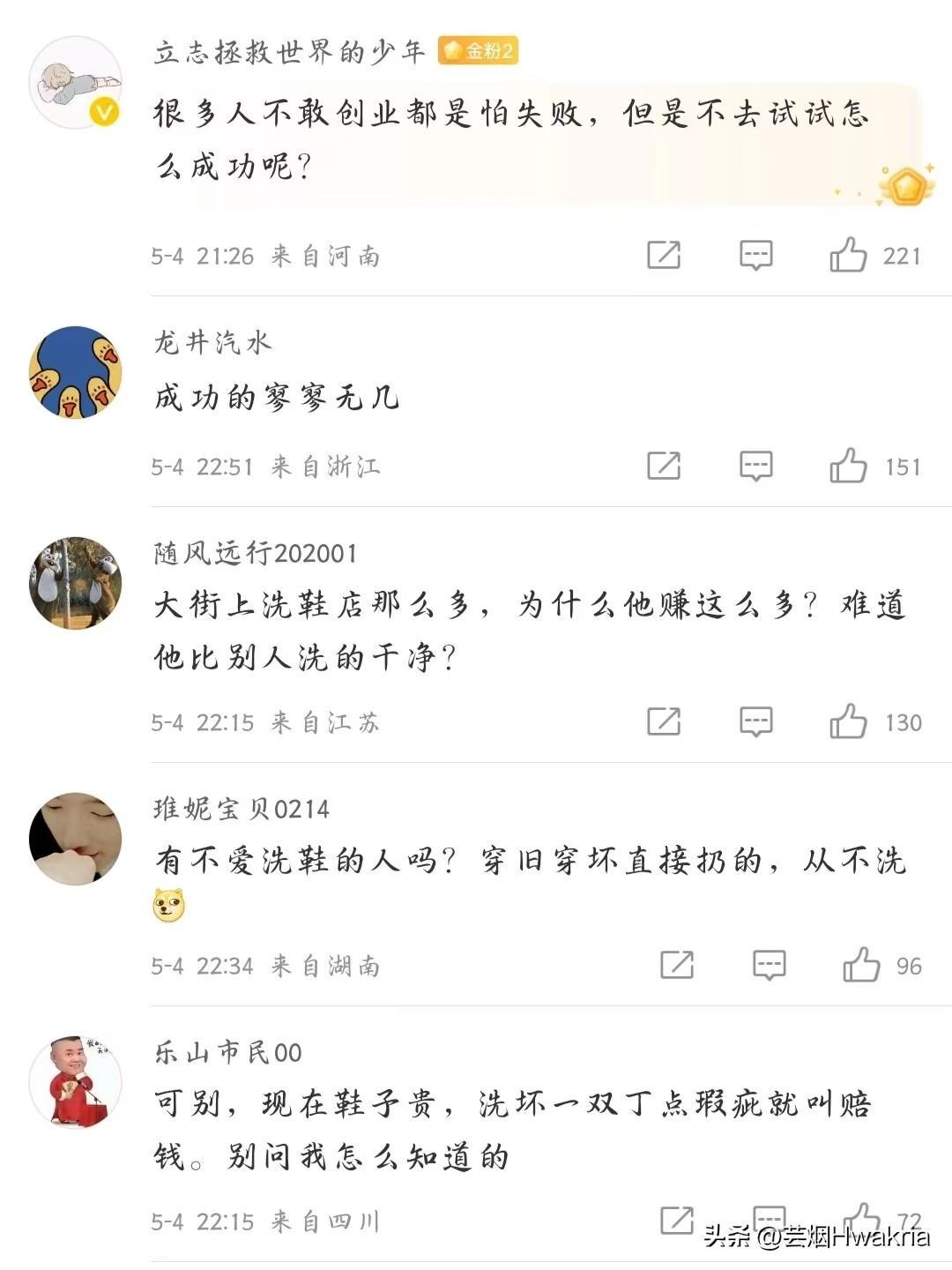Open 龙井汽水's avatar
Viewport: 952px width, 1270px height.
[x=75, y=372]
